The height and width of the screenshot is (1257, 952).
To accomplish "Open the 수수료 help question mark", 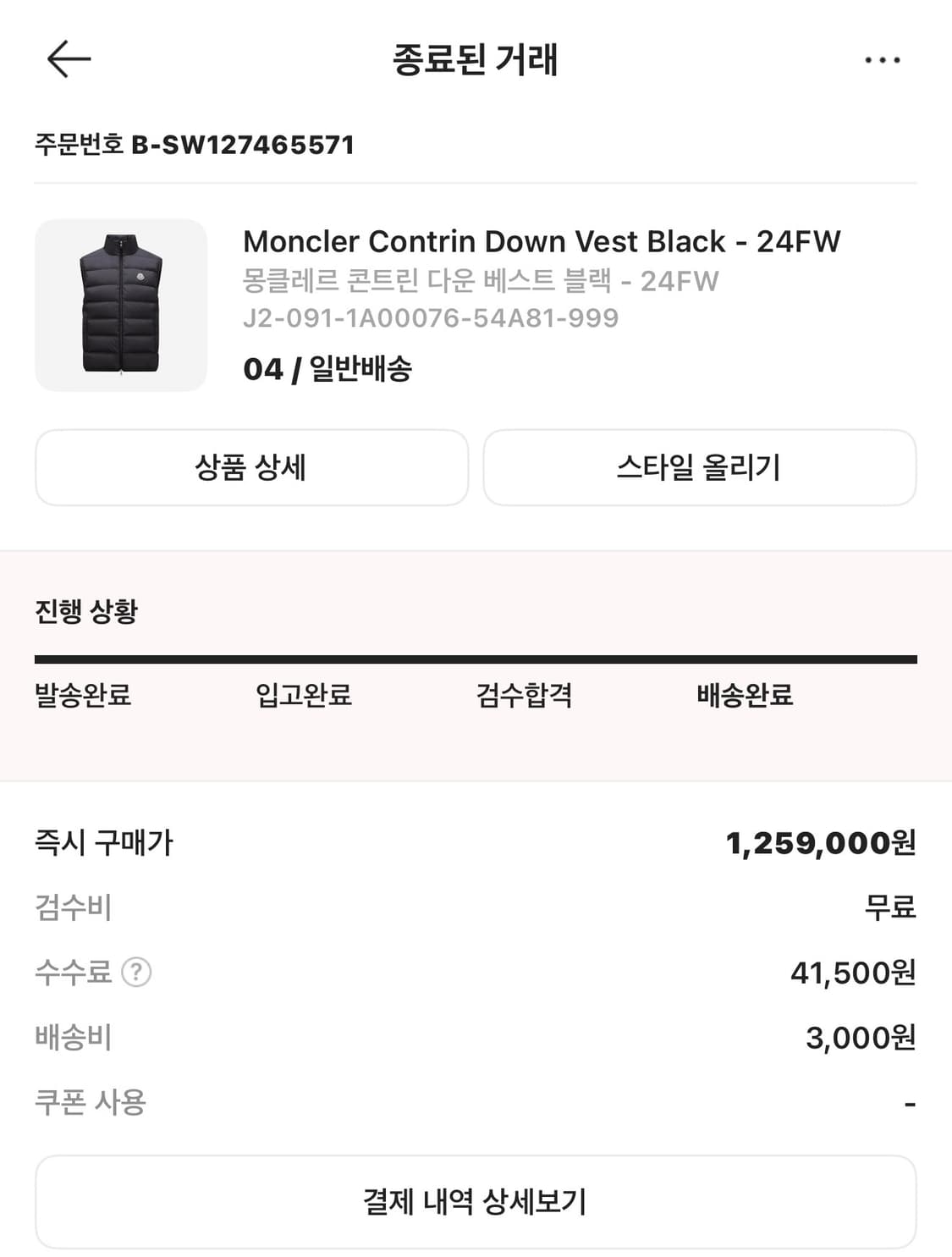I will tap(136, 972).
